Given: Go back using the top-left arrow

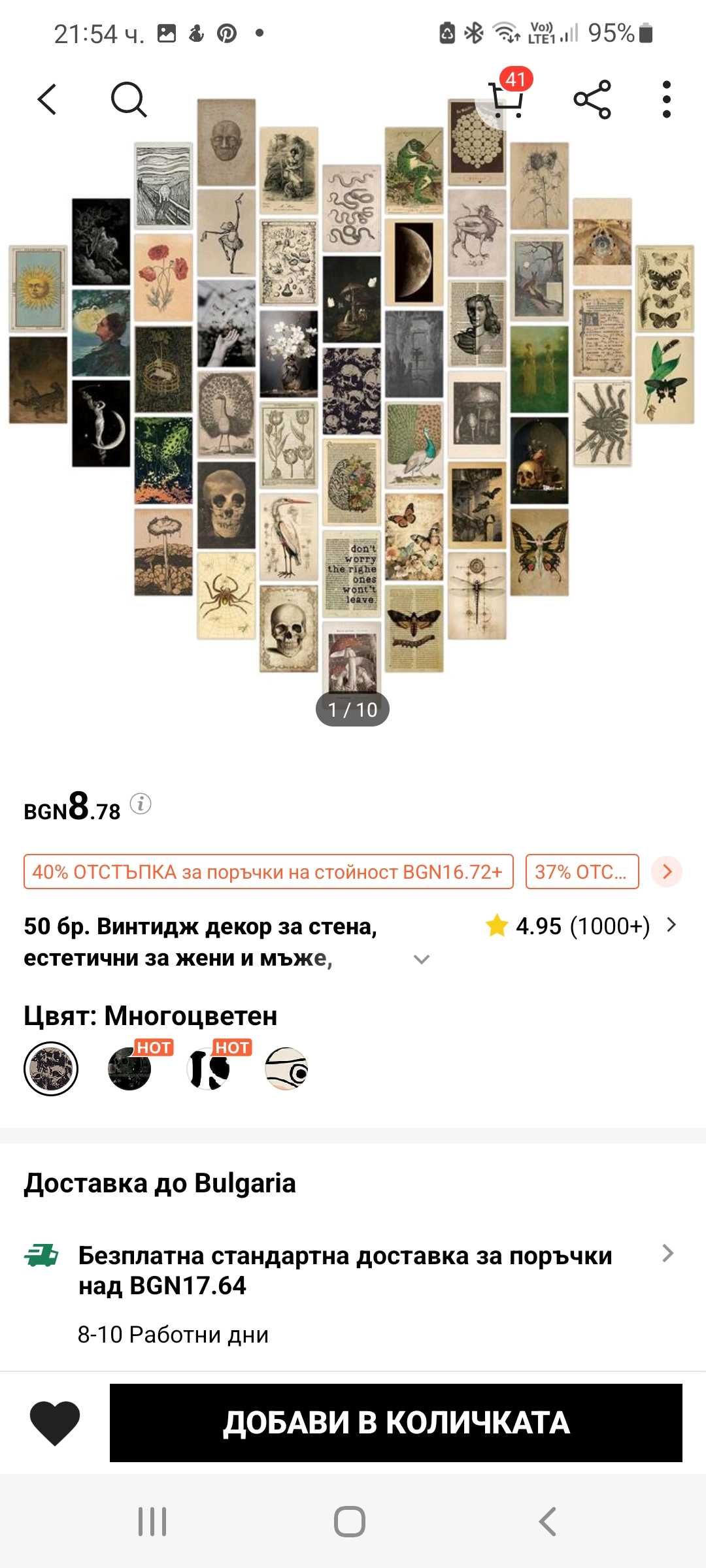Looking at the screenshot, I should 47,99.
